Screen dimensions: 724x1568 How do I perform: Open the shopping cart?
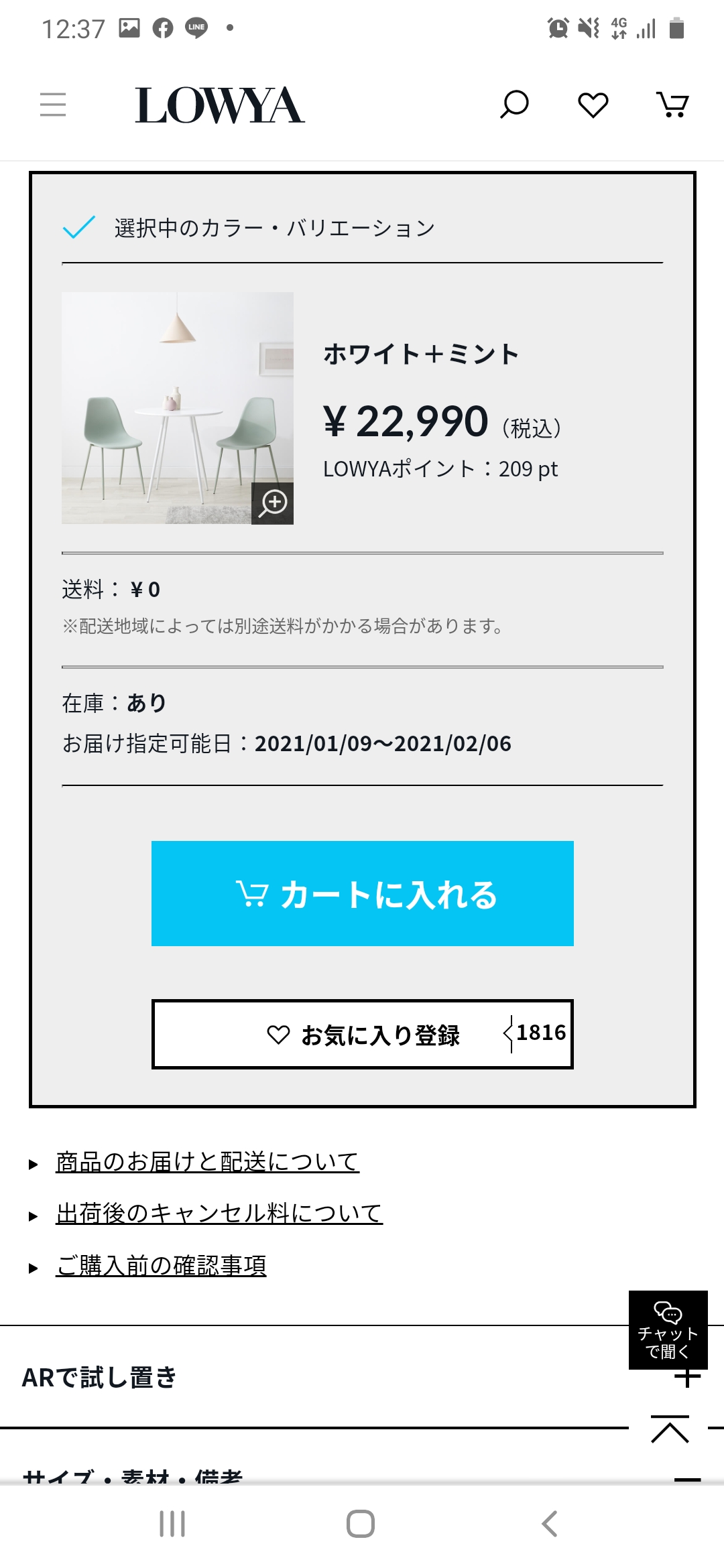(672, 105)
